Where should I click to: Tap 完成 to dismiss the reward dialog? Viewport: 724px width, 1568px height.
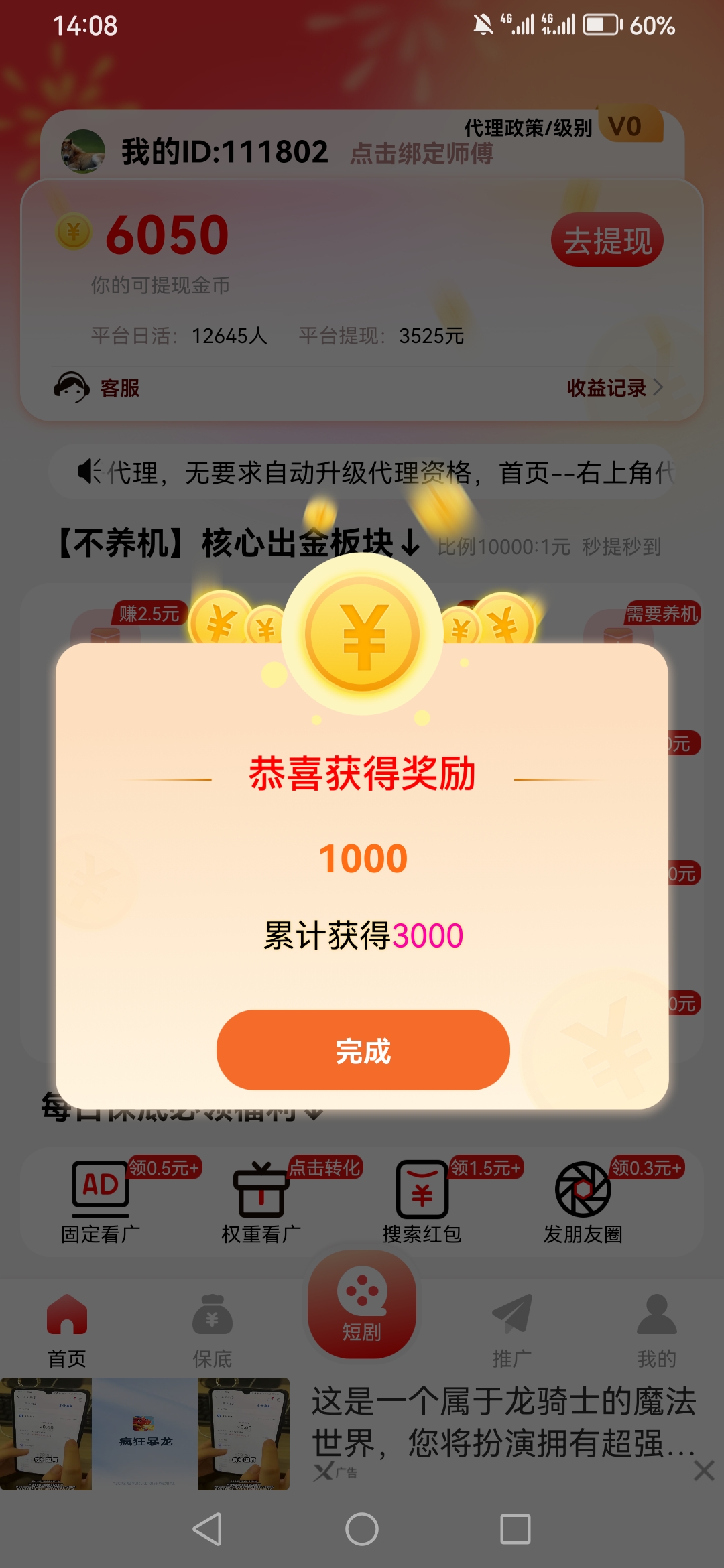(x=363, y=1050)
